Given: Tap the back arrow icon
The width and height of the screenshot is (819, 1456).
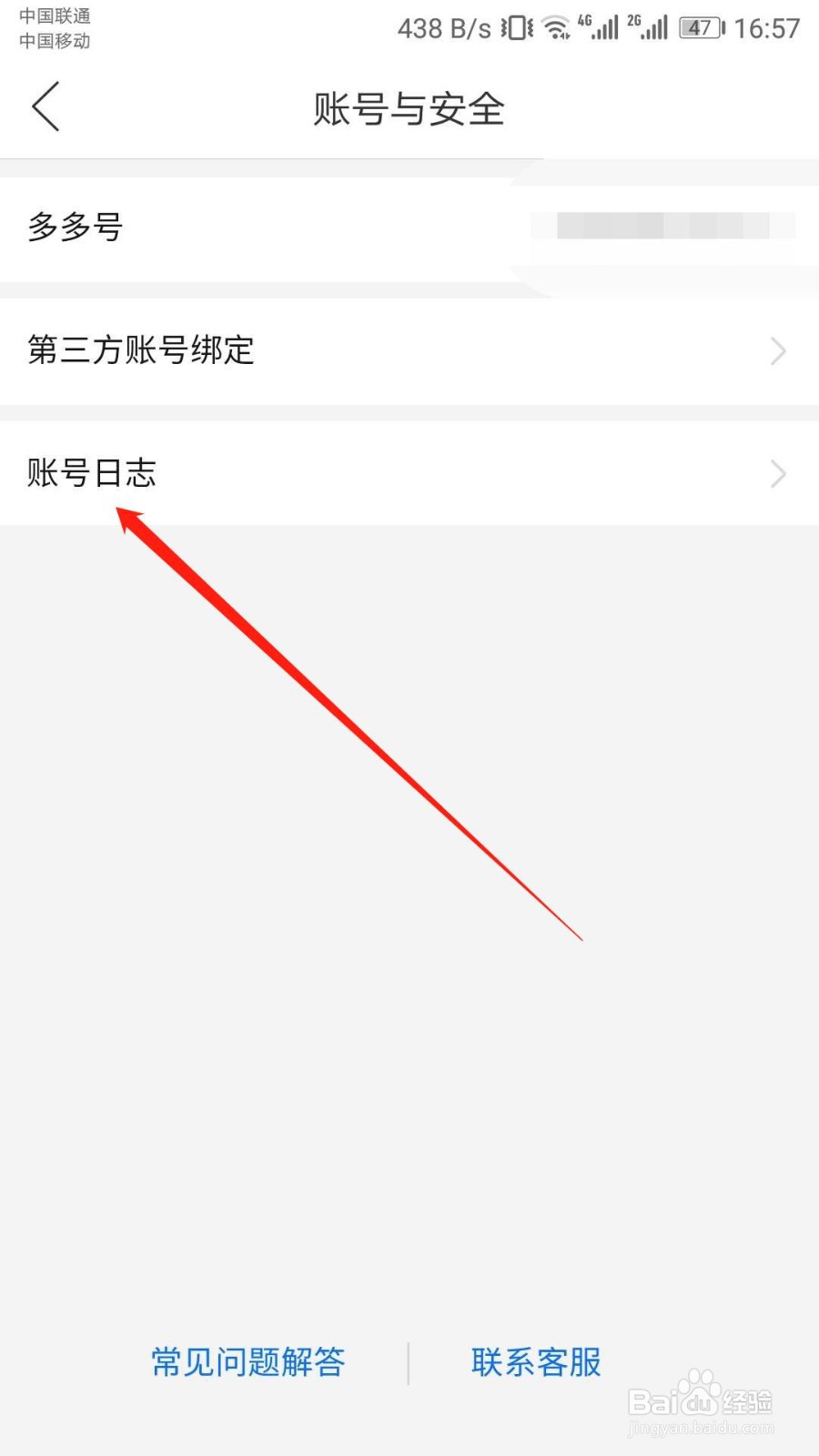Looking at the screenshot, I should 45,106.
